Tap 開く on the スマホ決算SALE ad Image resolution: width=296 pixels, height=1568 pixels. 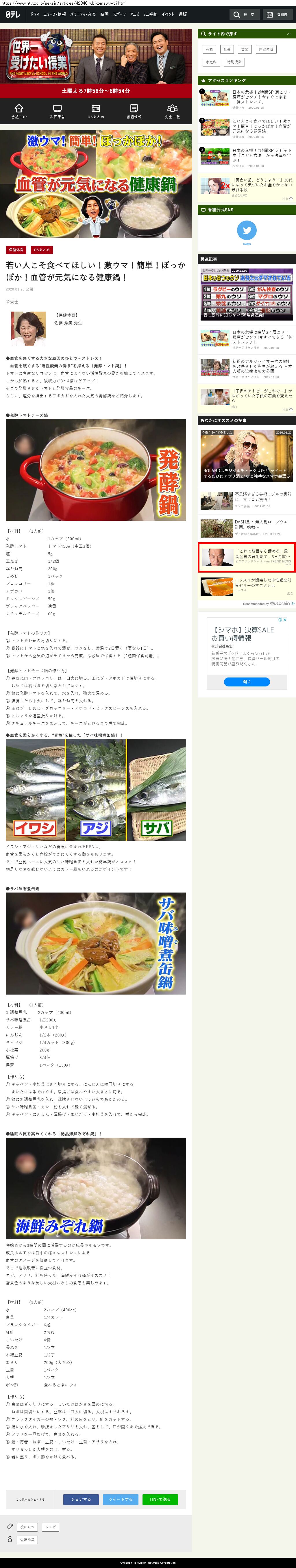point(247,682)
